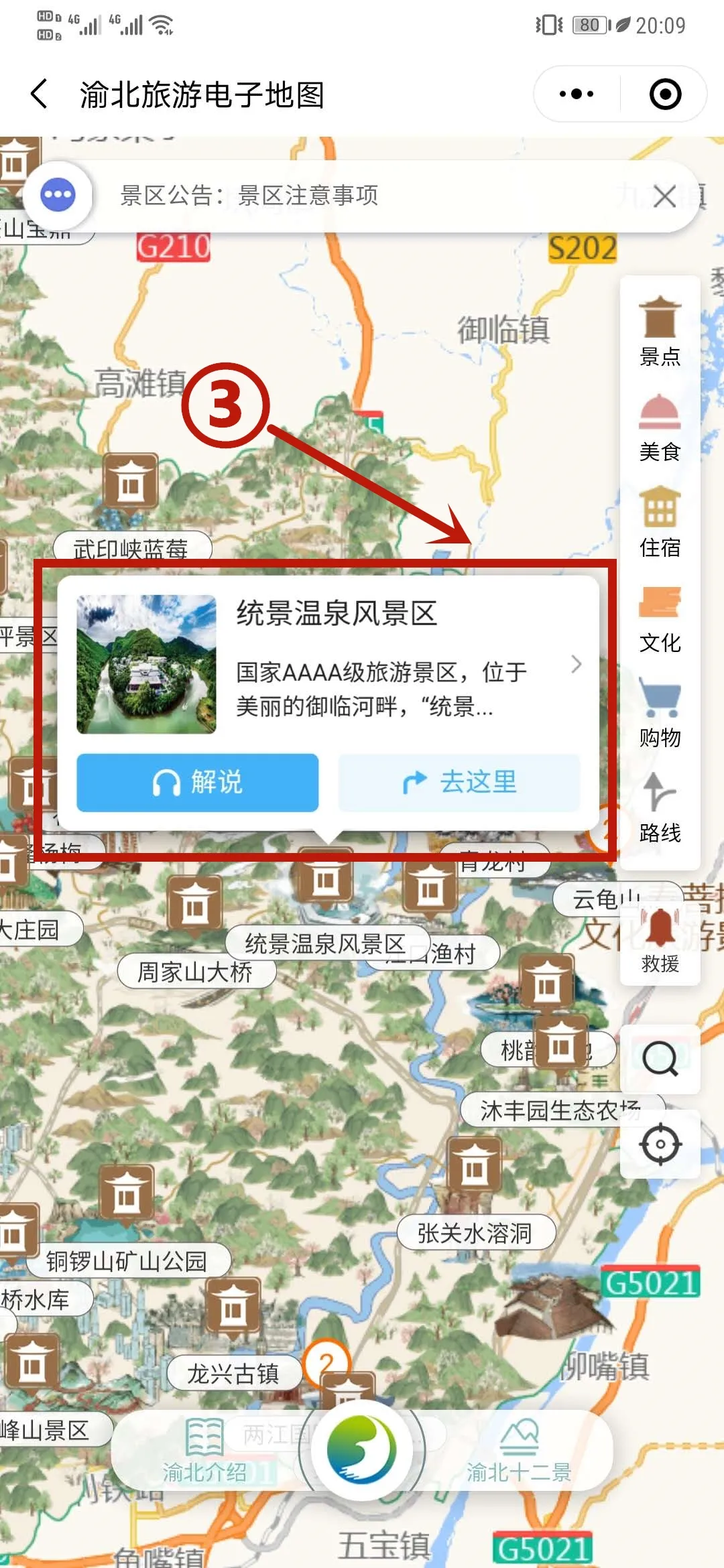
Task: Expand details of 统景温泉风景区 card
Action: (576, 665)
